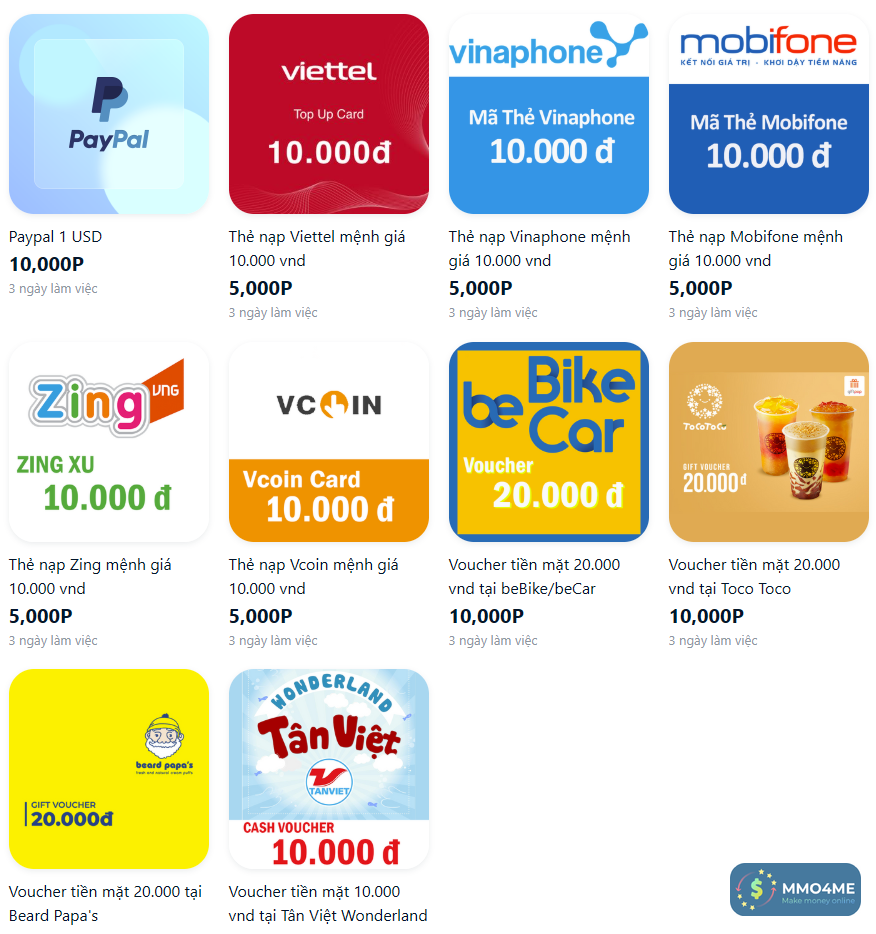Select the Tân Việt Wonderland cash voucher

(329, 769)
